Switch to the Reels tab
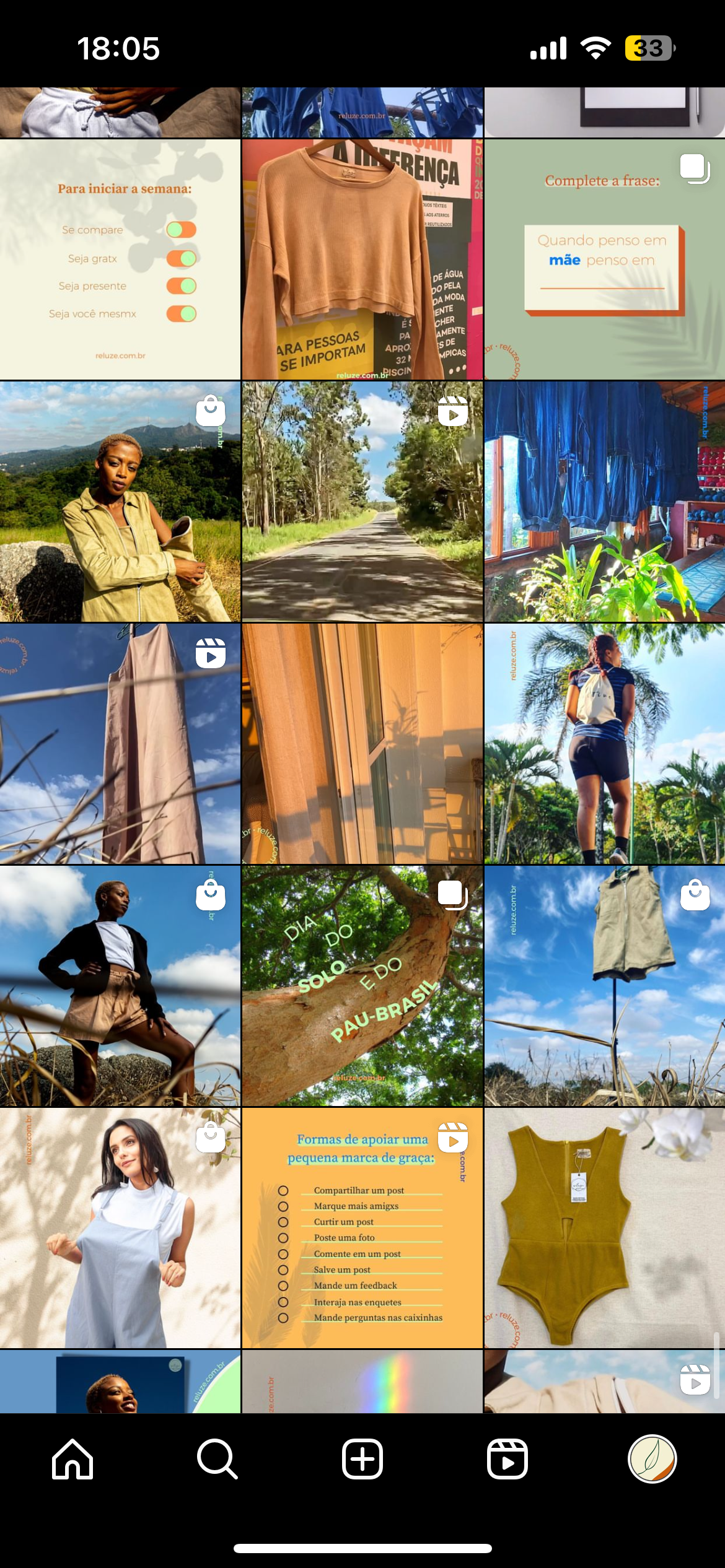The height and width of the screenshot is (1568, 725). point(507,1459)
